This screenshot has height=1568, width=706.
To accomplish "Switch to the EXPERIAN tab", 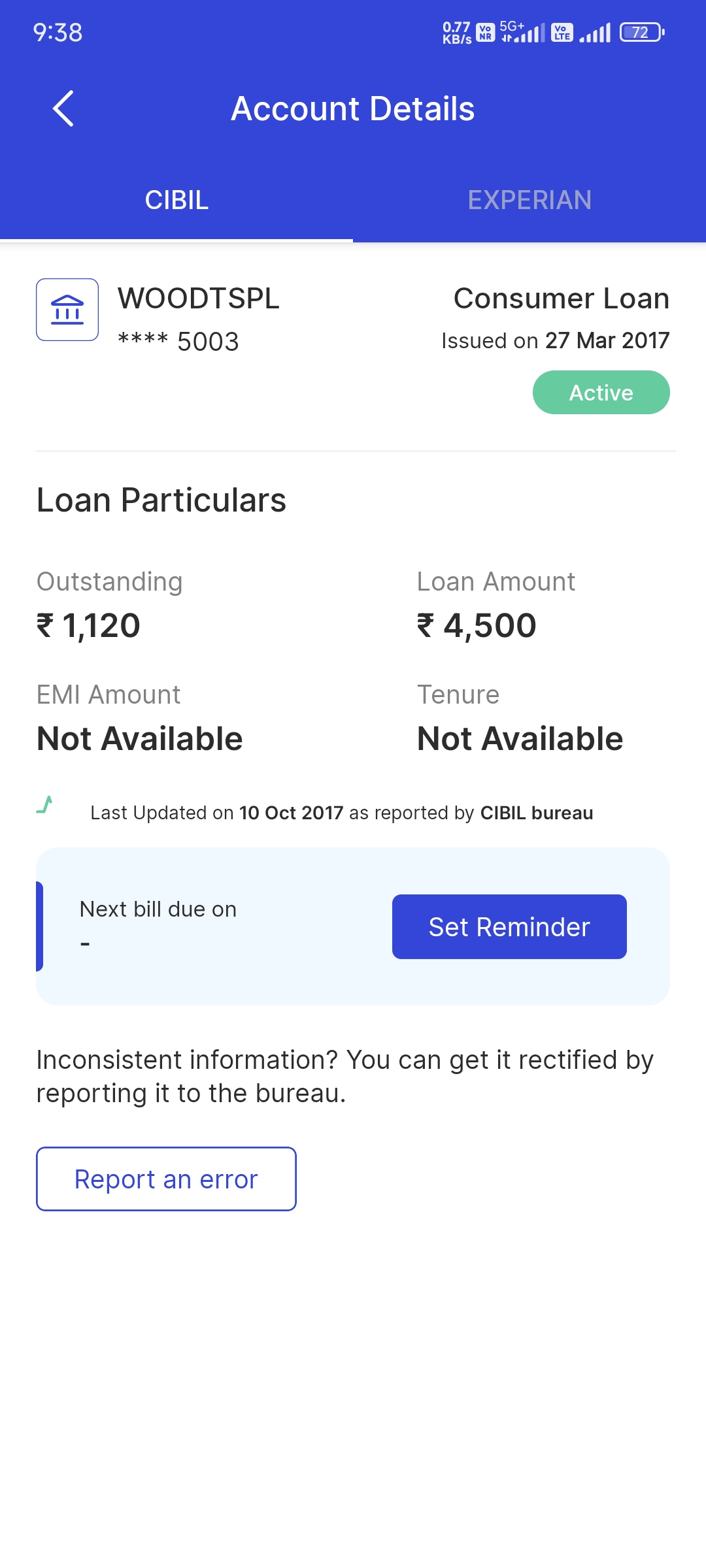I will pos(529,200).
